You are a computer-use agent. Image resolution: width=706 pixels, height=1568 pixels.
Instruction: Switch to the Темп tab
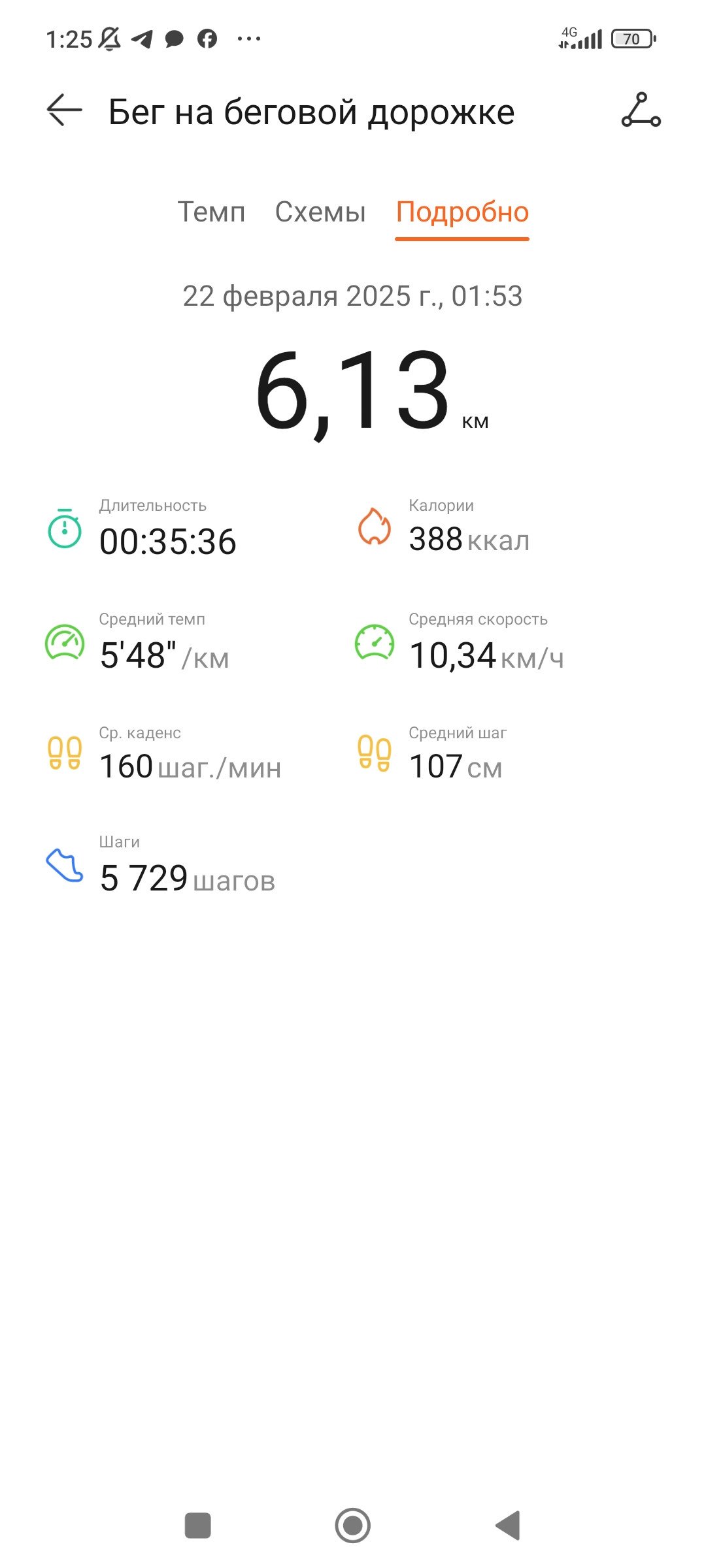[x=211, y=212]
